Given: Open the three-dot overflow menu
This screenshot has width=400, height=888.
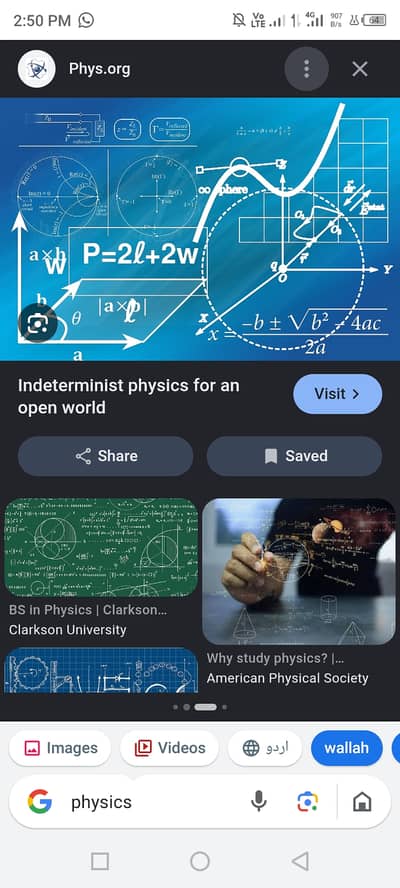Looking at the screenshot, I should click(306, 69).
